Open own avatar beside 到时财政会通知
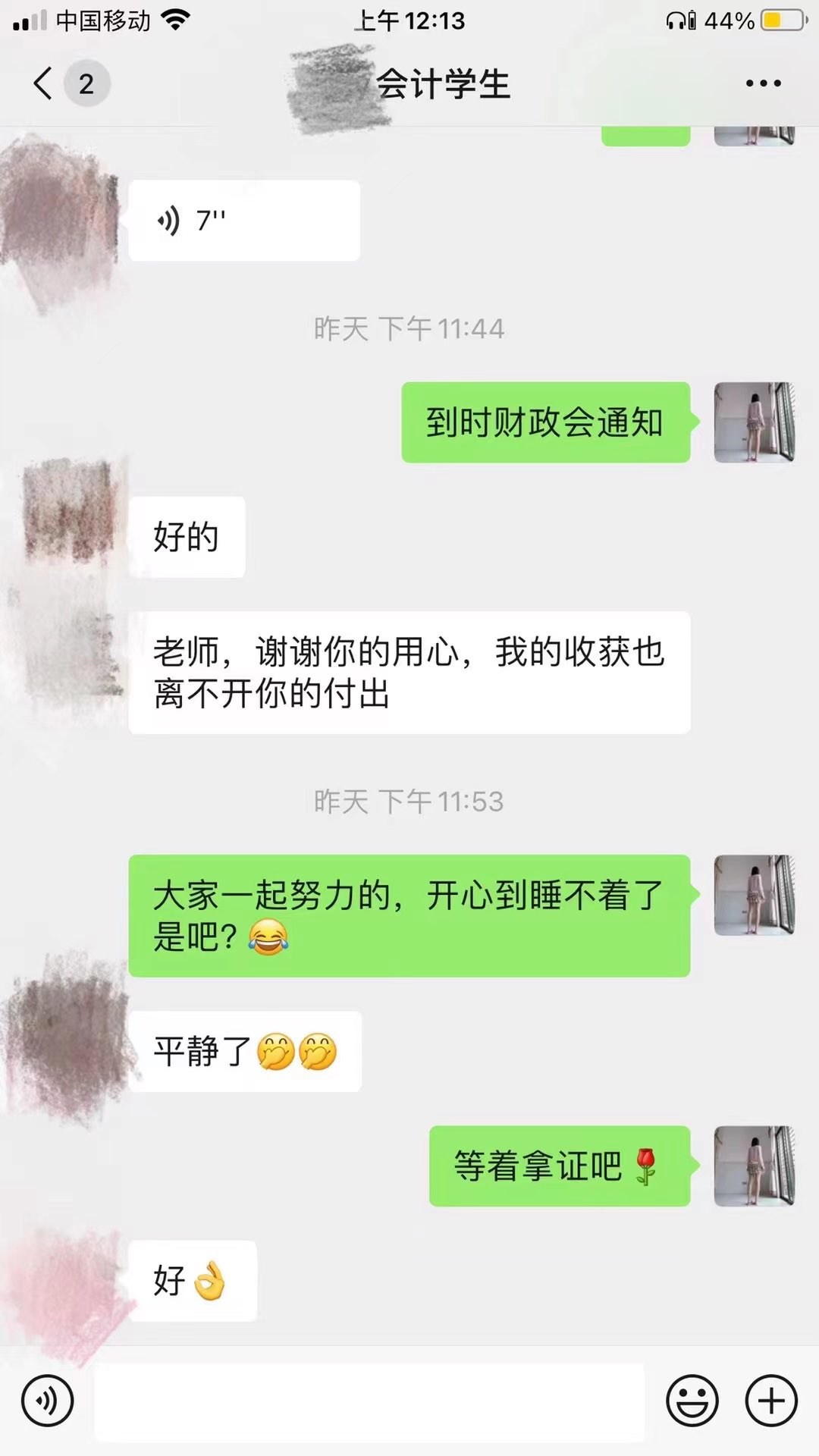819x1456 pixels. click(754, 422)
